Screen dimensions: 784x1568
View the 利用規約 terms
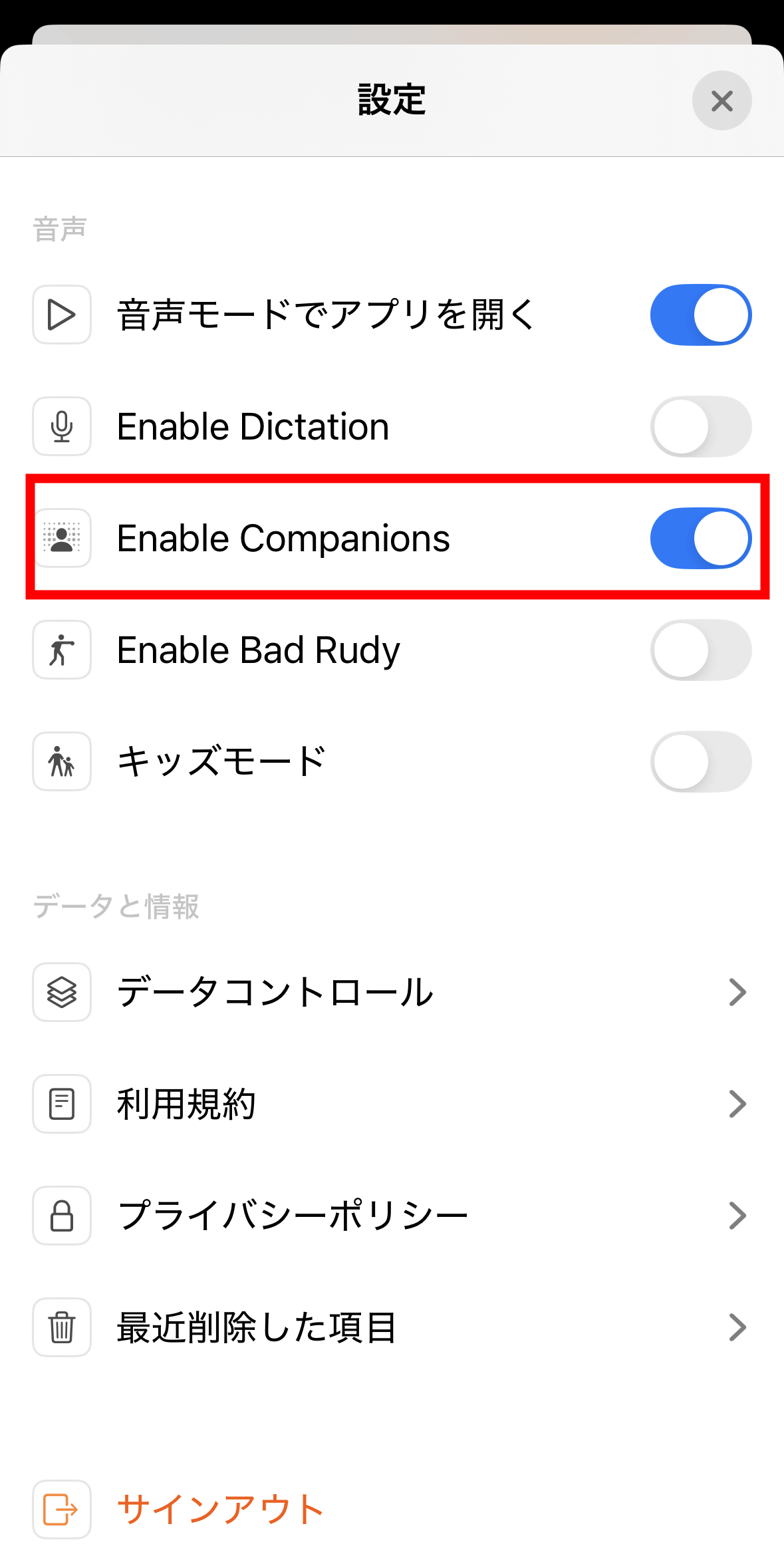[391, 1104]
